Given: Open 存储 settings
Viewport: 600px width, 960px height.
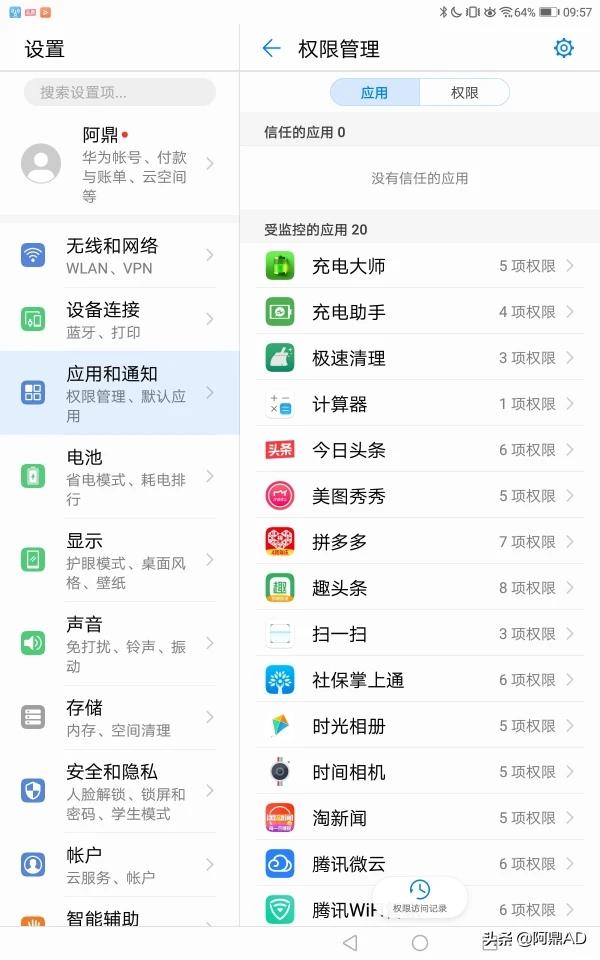Looking at the screenshot, I should pyautogui.click(x=120, y=718).
